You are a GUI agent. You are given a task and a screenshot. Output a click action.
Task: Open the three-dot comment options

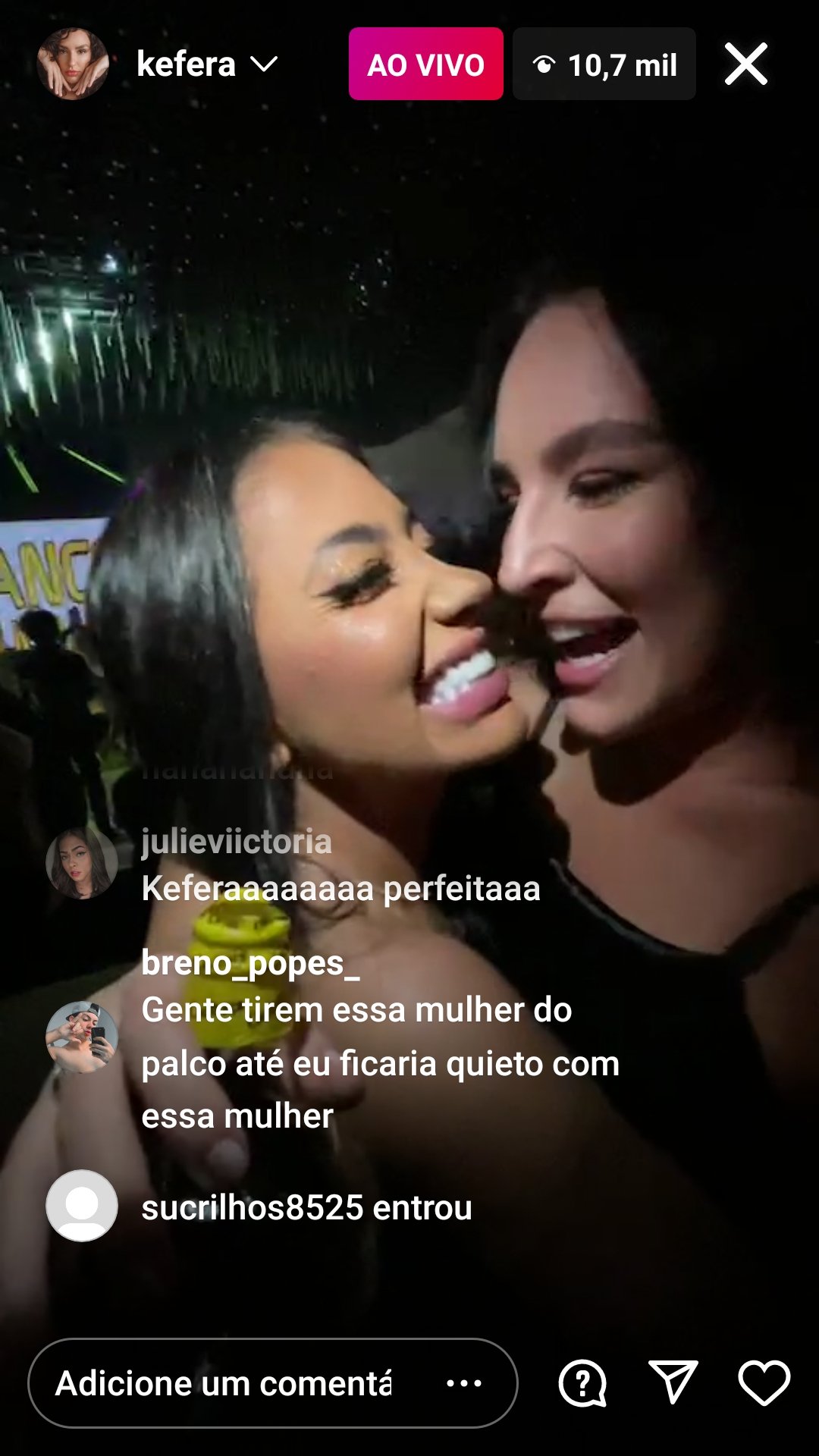click(x=464, y=1384)
